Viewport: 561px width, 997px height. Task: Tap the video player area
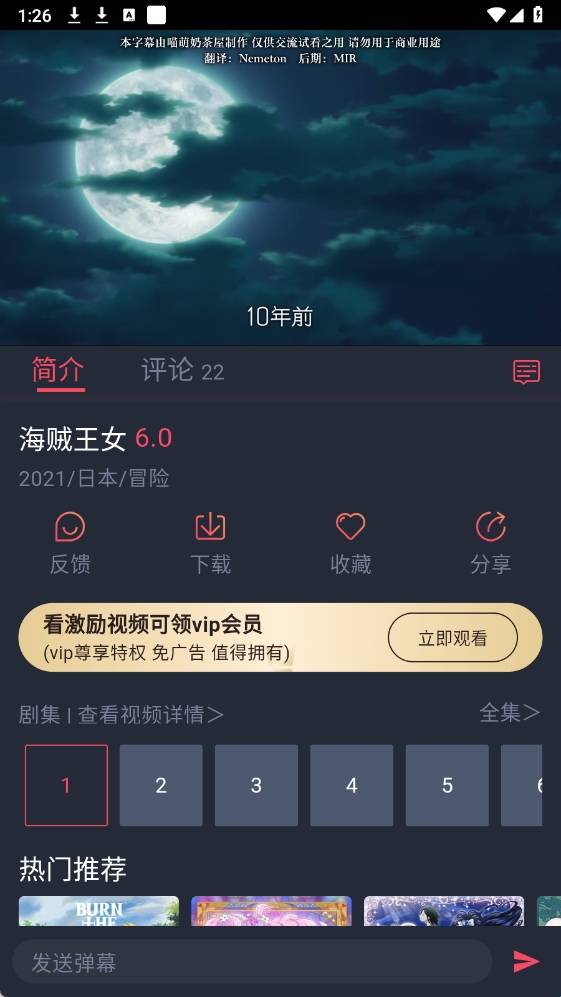280,188
